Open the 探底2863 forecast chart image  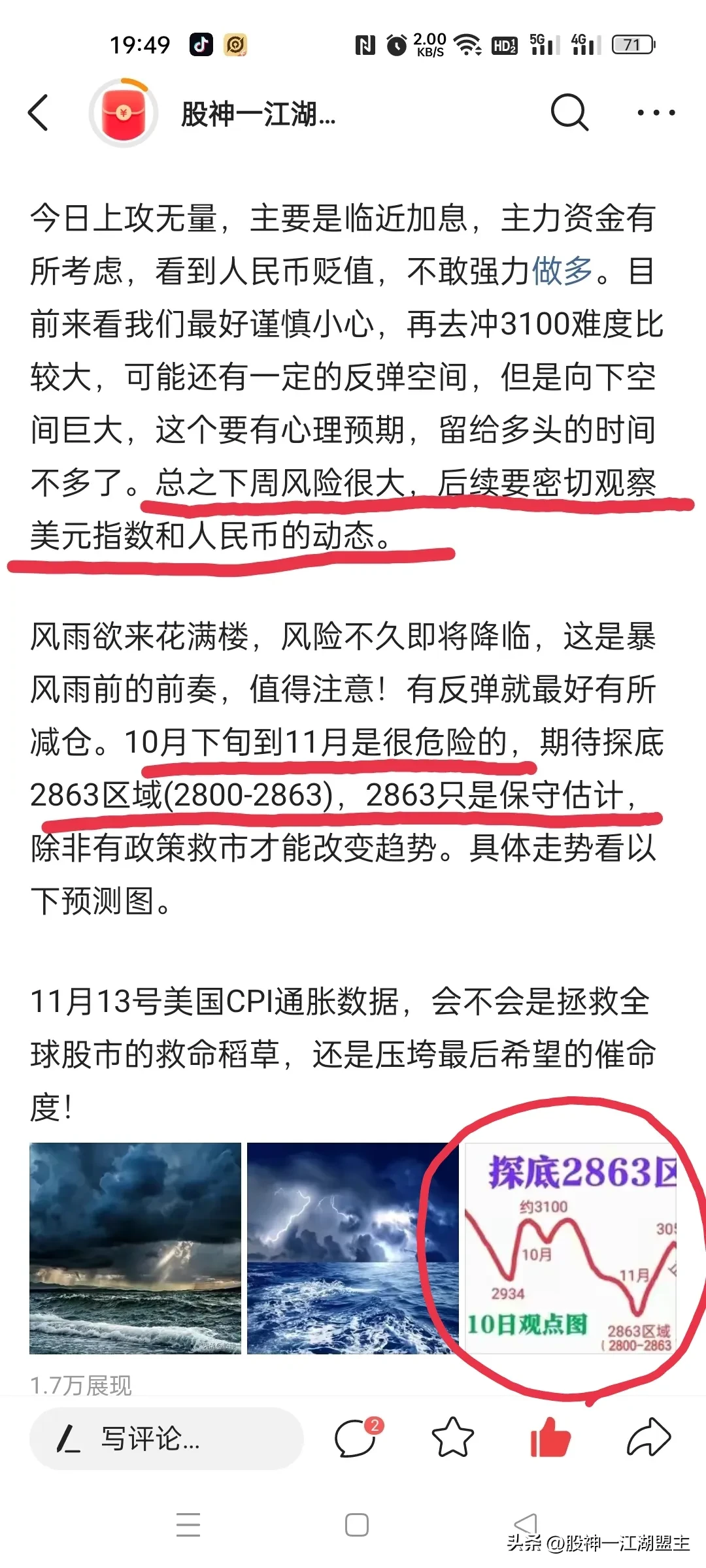pyautogui.click(x=570, y=1249)
